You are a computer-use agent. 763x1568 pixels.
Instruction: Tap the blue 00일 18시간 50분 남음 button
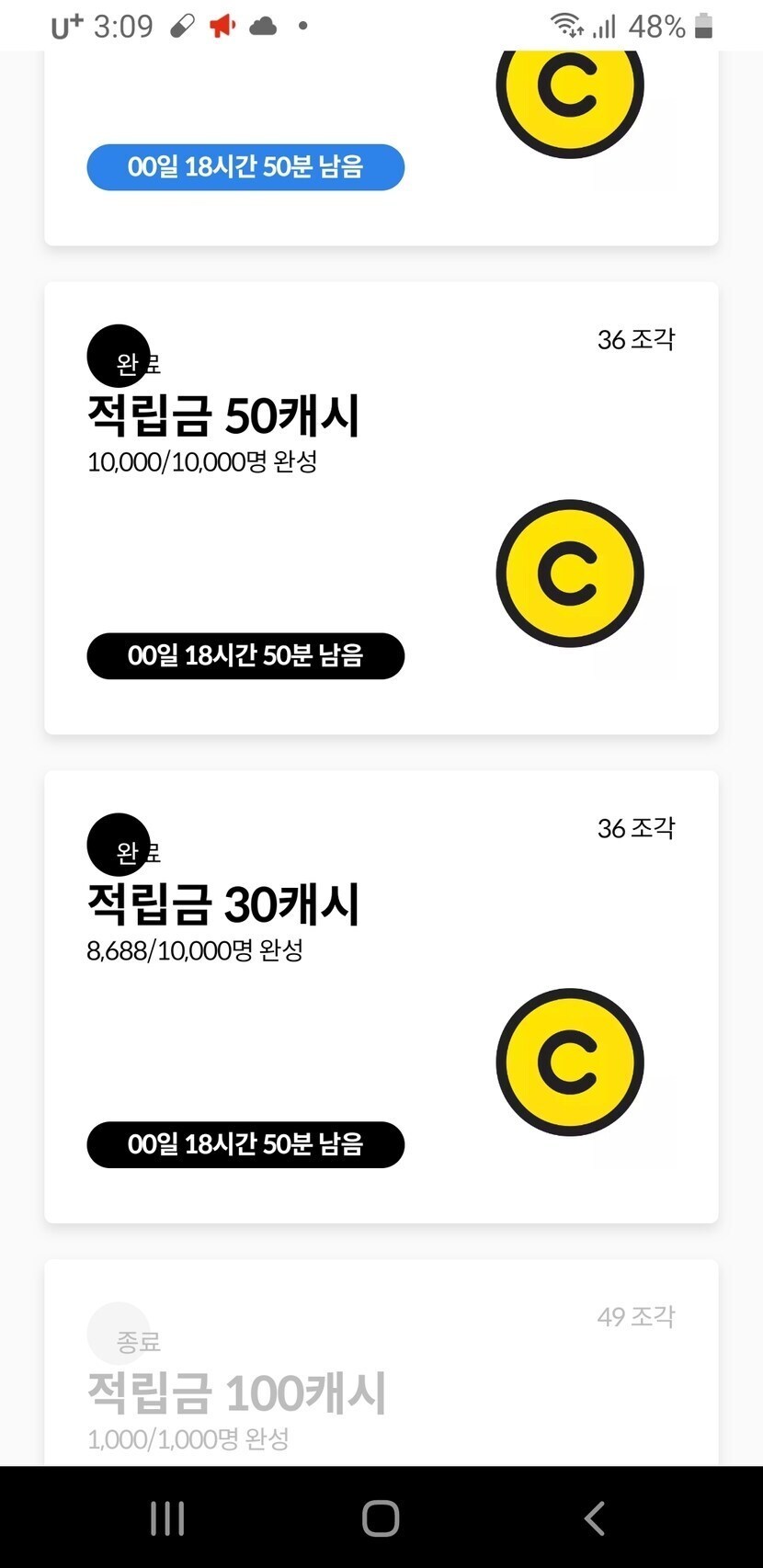click(245, 167)
